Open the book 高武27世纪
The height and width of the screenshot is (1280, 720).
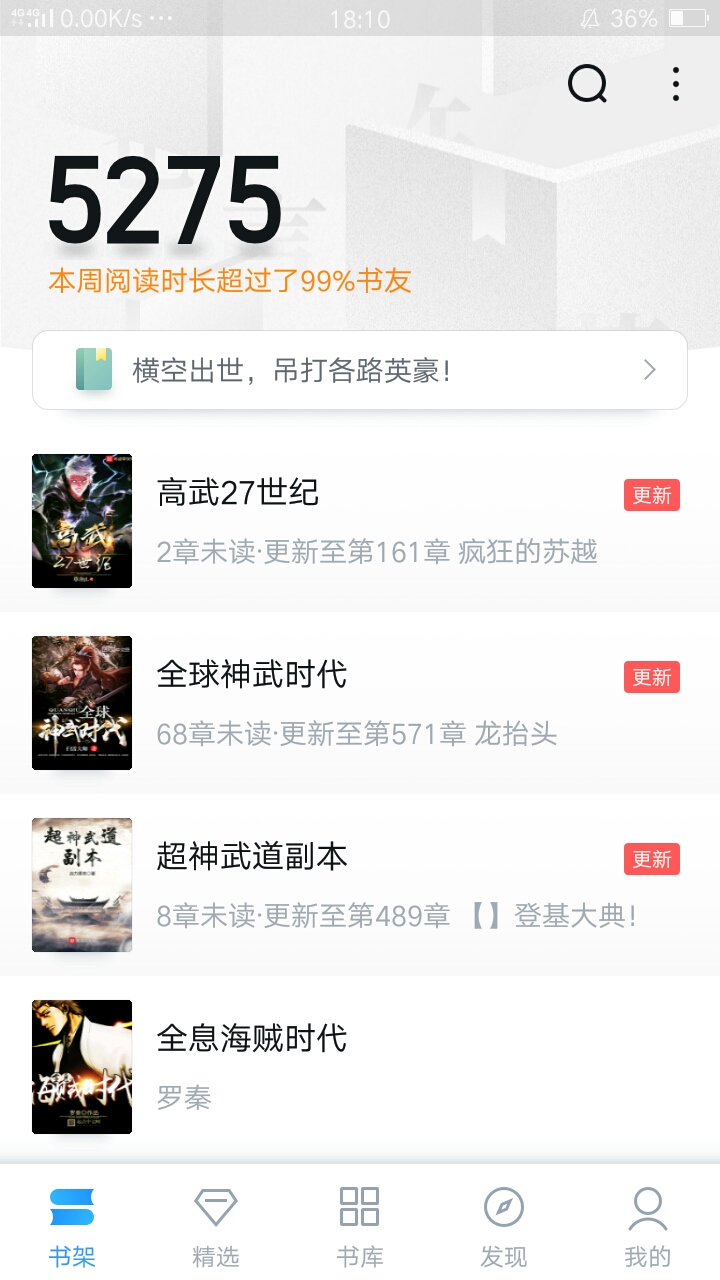pos(360,521)
